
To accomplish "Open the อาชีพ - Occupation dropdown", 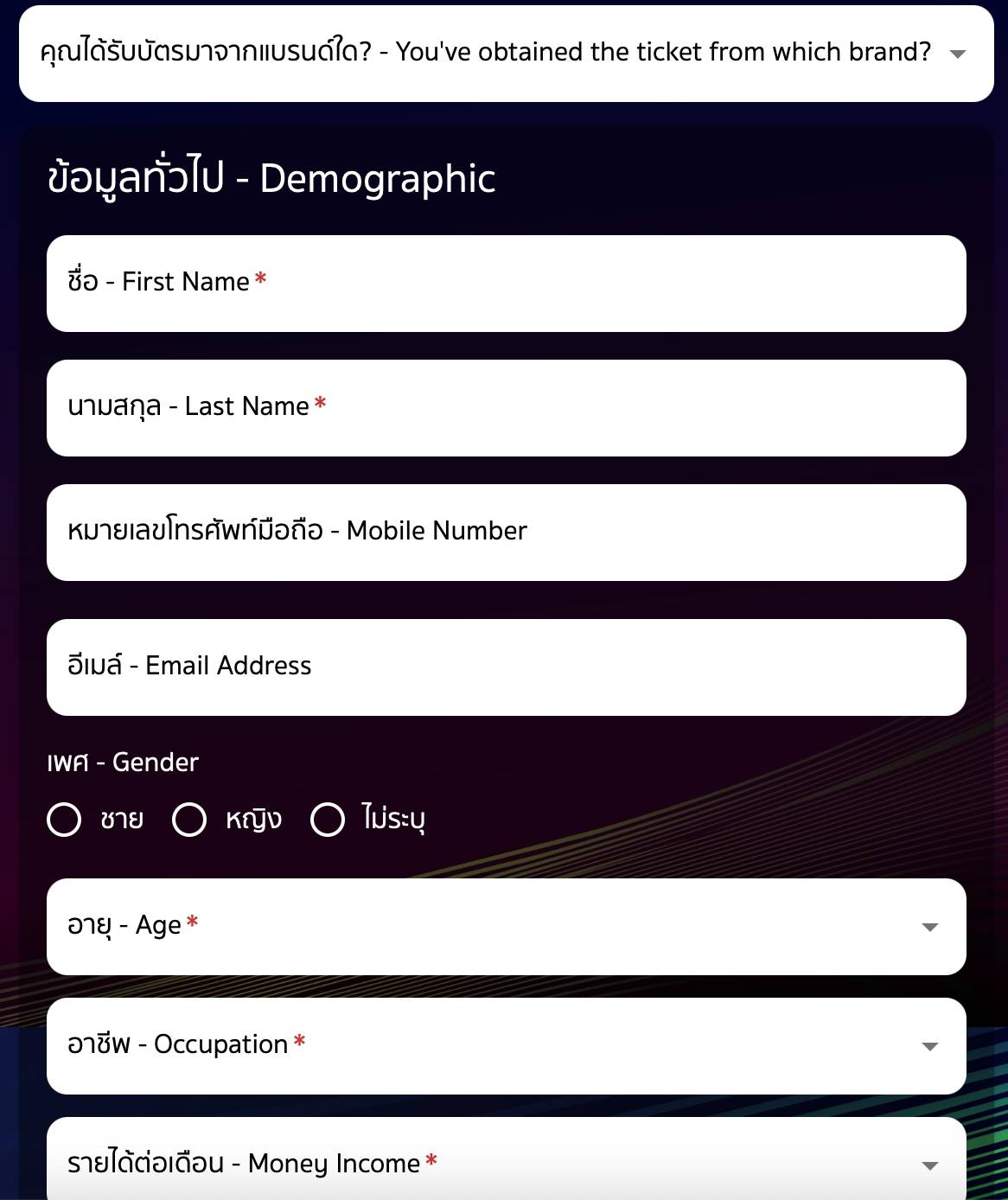I will click(506, 1045).
